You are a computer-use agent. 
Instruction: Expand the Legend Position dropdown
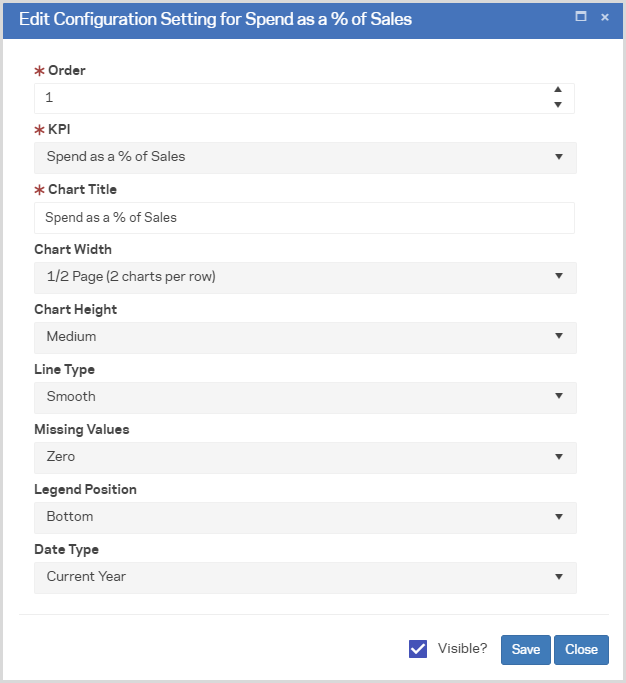305,517
